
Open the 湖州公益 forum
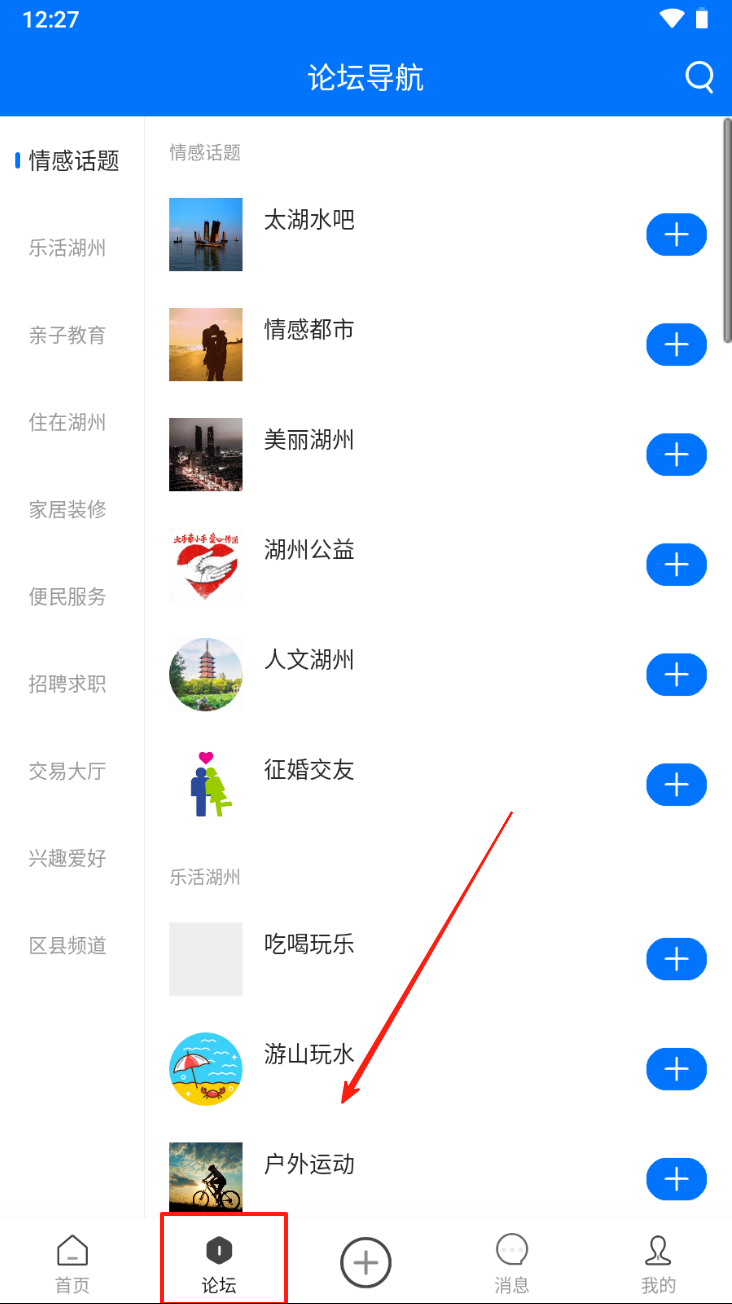[x=309, y=550]
